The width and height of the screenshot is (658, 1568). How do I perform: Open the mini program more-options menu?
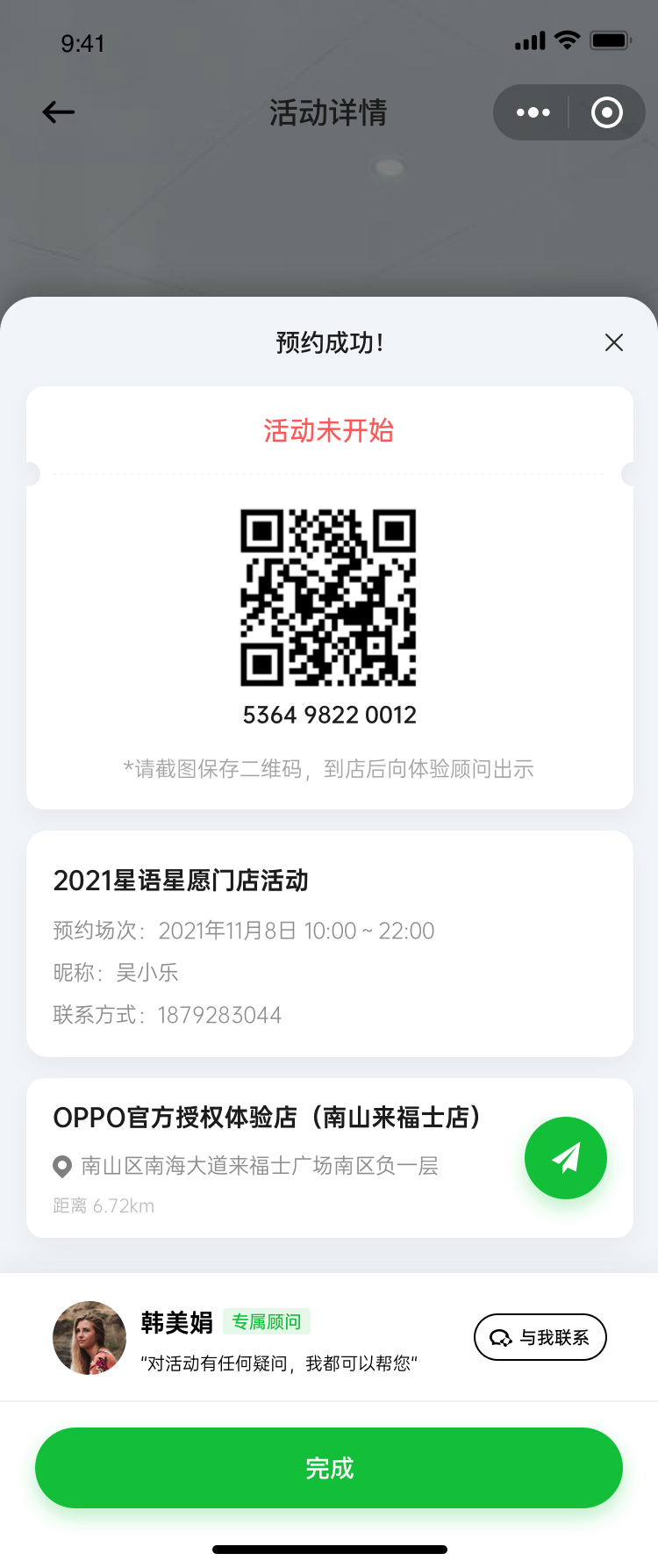pos(533,112)
